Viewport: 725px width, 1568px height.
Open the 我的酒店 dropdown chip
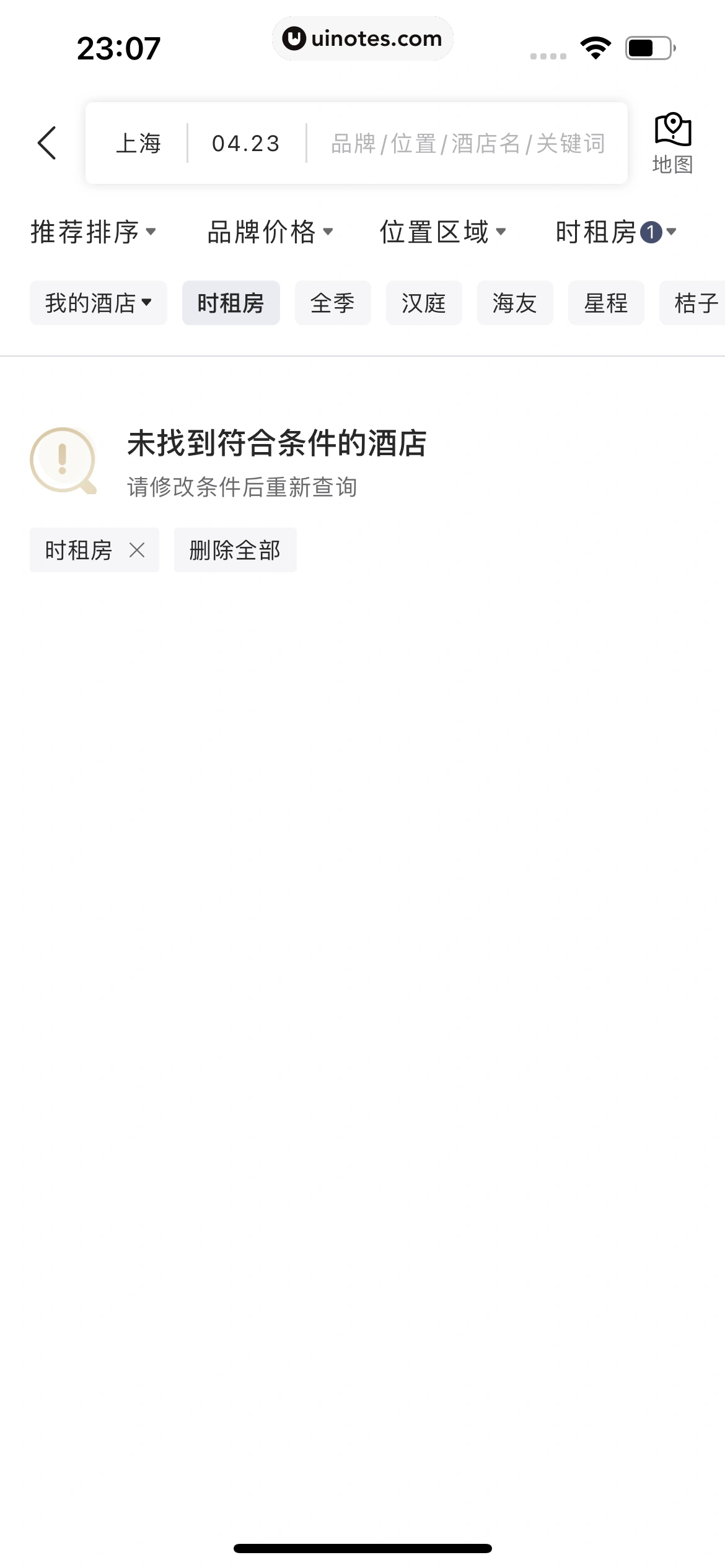[99, 303]
